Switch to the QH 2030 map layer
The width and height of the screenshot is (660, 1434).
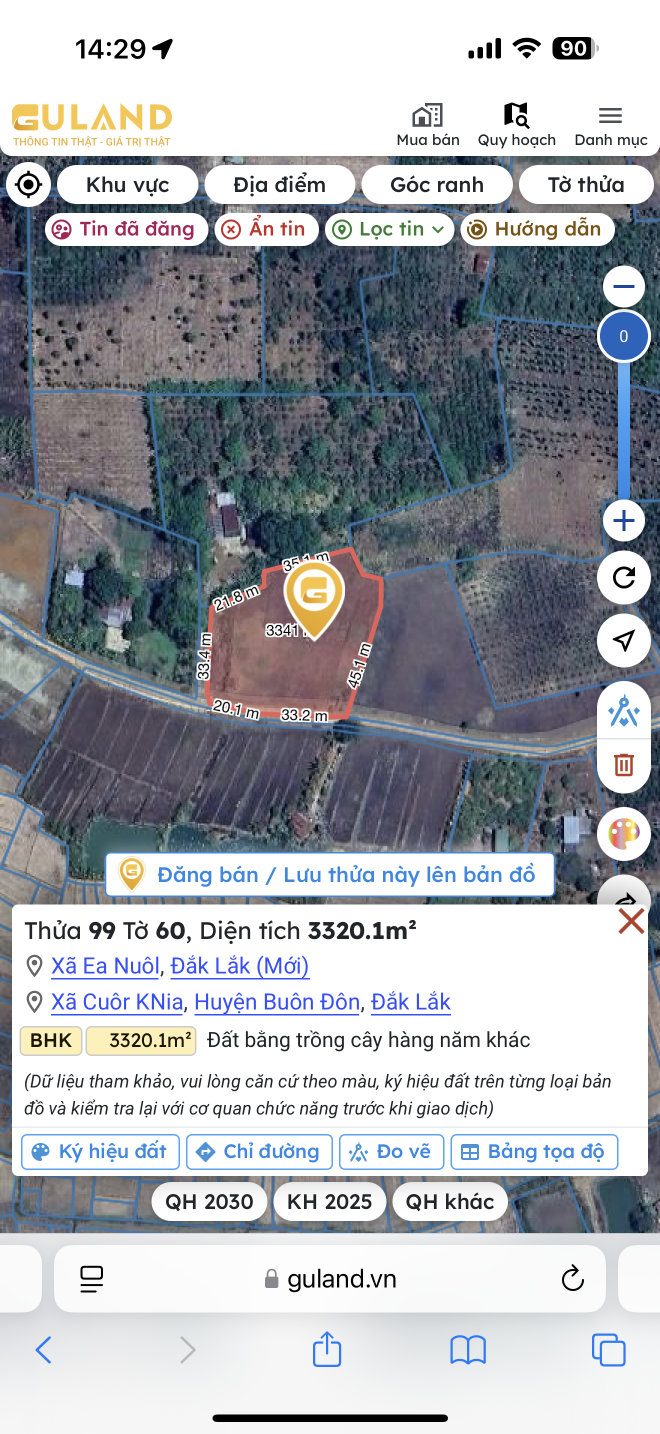(209, 1202)
